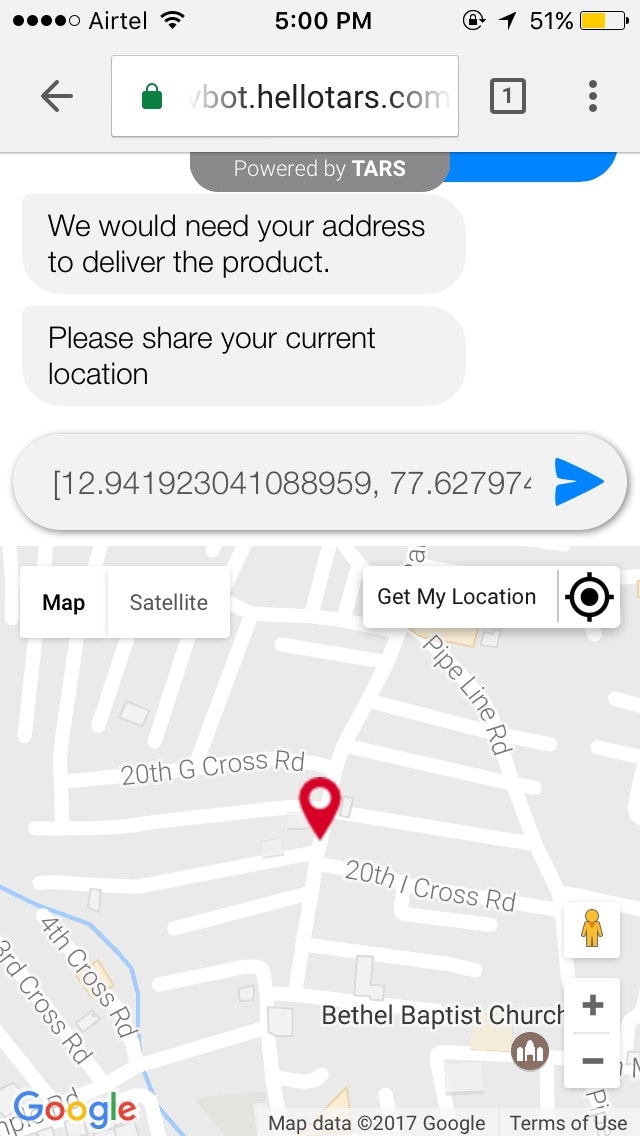
Task: Go back using the browser arrow
Action: pos(57,96)
